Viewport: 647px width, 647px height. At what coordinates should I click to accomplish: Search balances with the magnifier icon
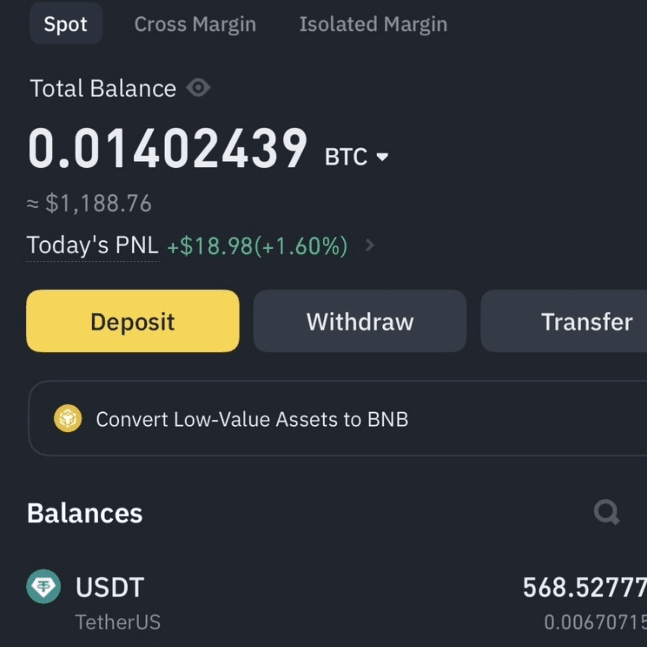coord(606,513)
